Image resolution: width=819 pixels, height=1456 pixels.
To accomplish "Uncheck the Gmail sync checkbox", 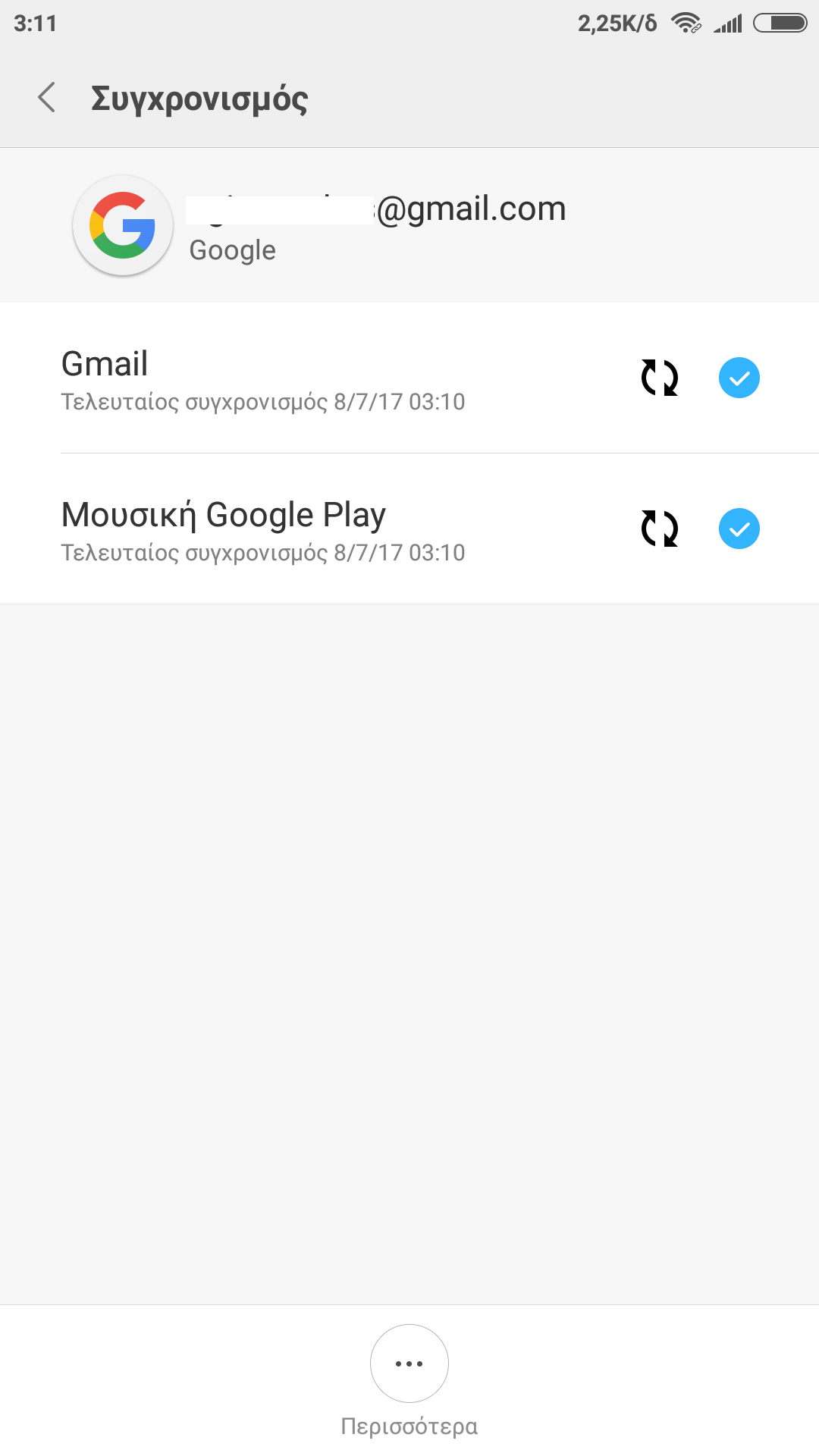I will click(x=739, y=378).
